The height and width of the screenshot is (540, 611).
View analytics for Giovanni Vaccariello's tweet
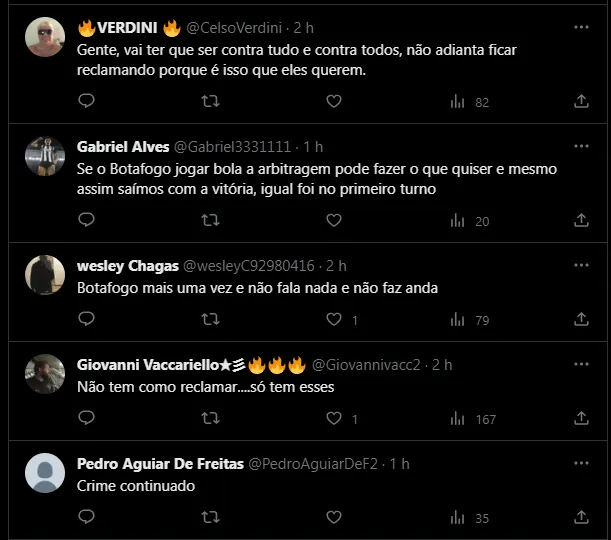458,418
